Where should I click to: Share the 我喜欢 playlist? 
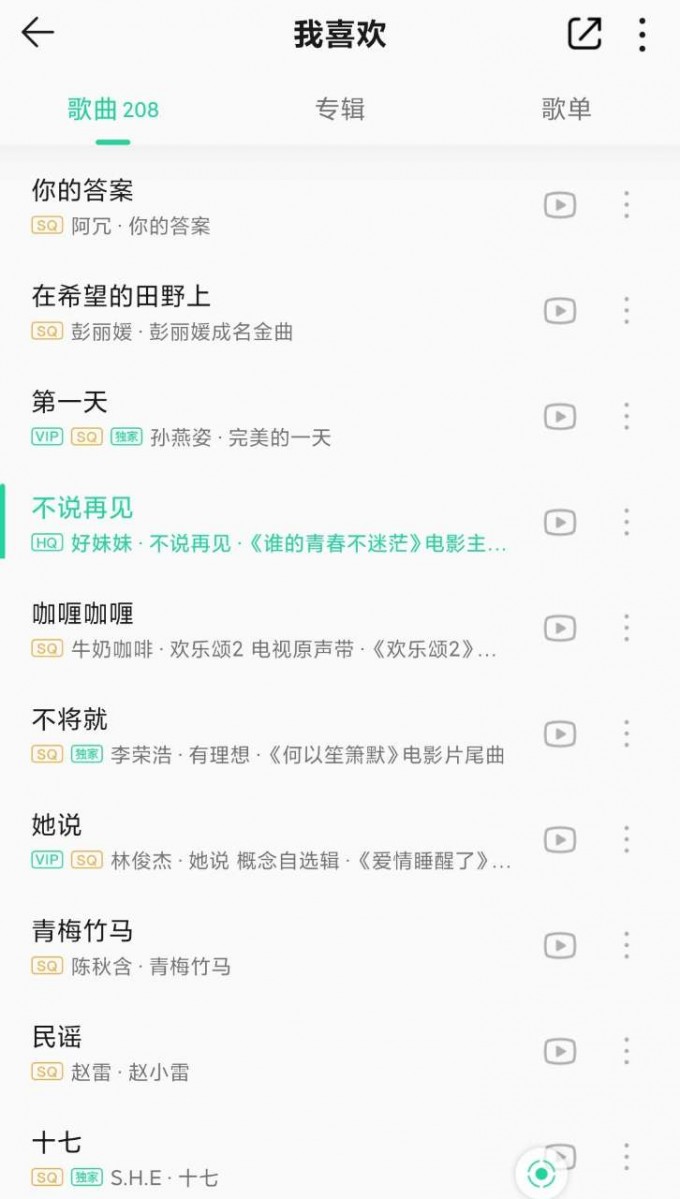(x=584, y=33)
